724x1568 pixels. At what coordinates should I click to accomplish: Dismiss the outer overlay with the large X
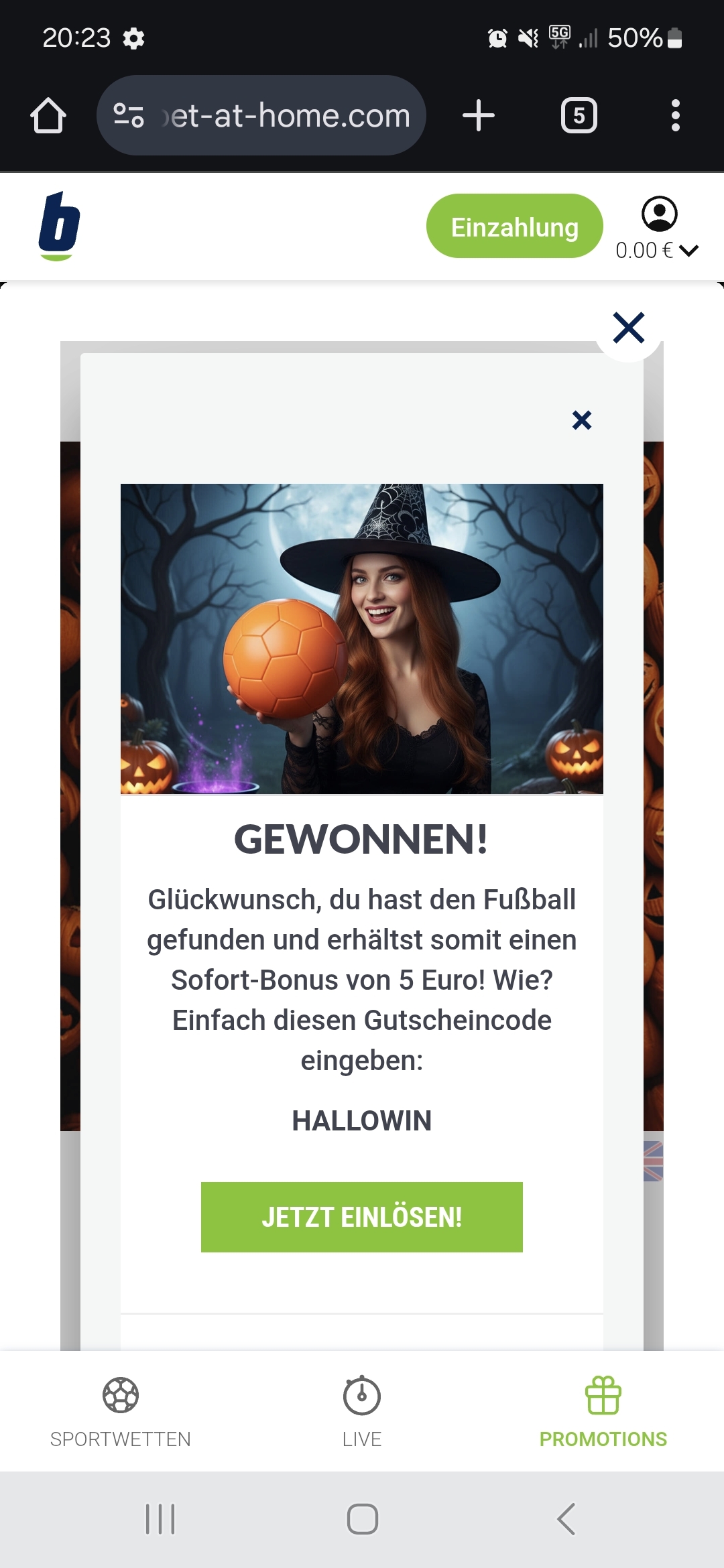(628, 328)
